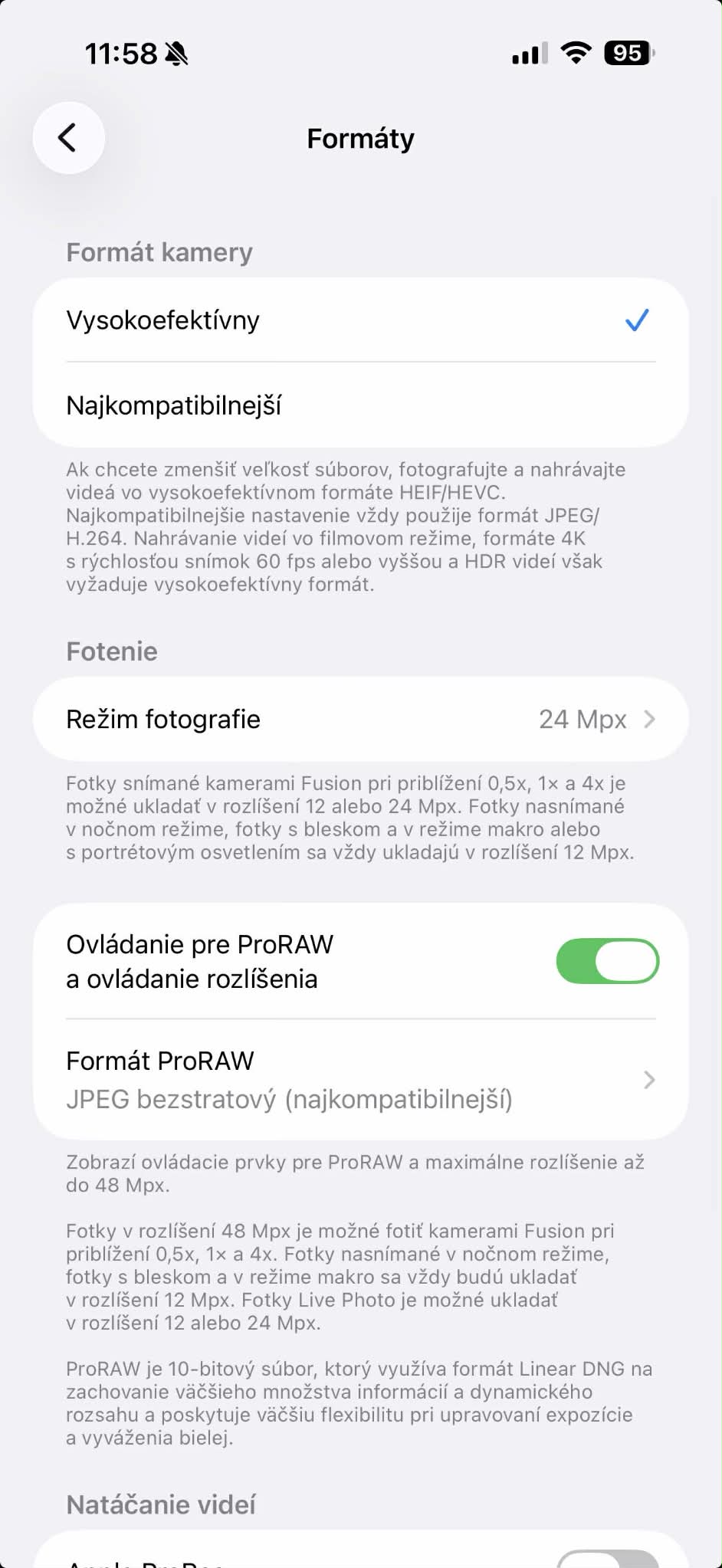Tap the 11:58 clock in the status bar
The width and height of the screenshot is (722, 1568).
[x=123, y=52]
